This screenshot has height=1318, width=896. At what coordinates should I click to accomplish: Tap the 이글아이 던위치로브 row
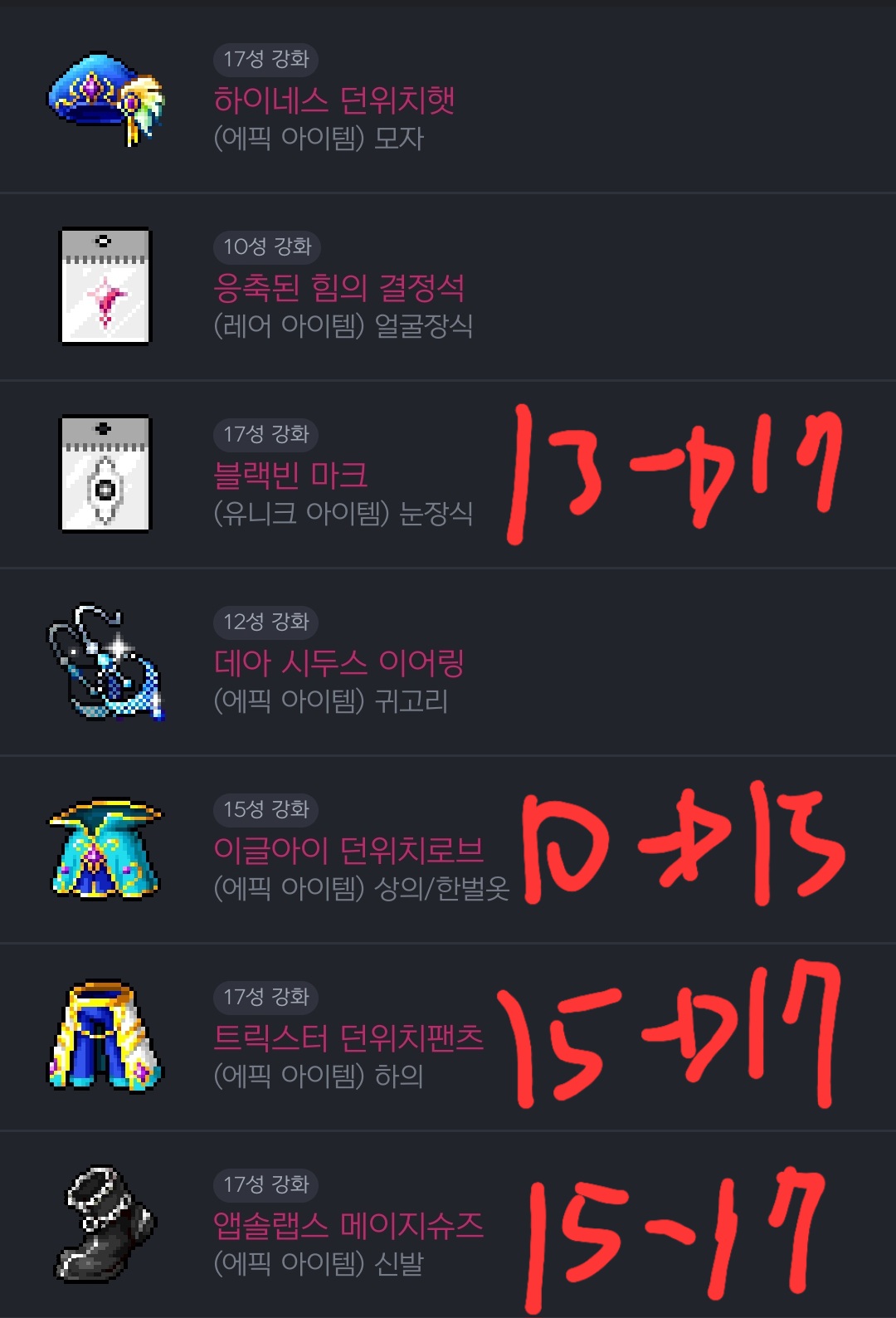click(x=448, y=850)
